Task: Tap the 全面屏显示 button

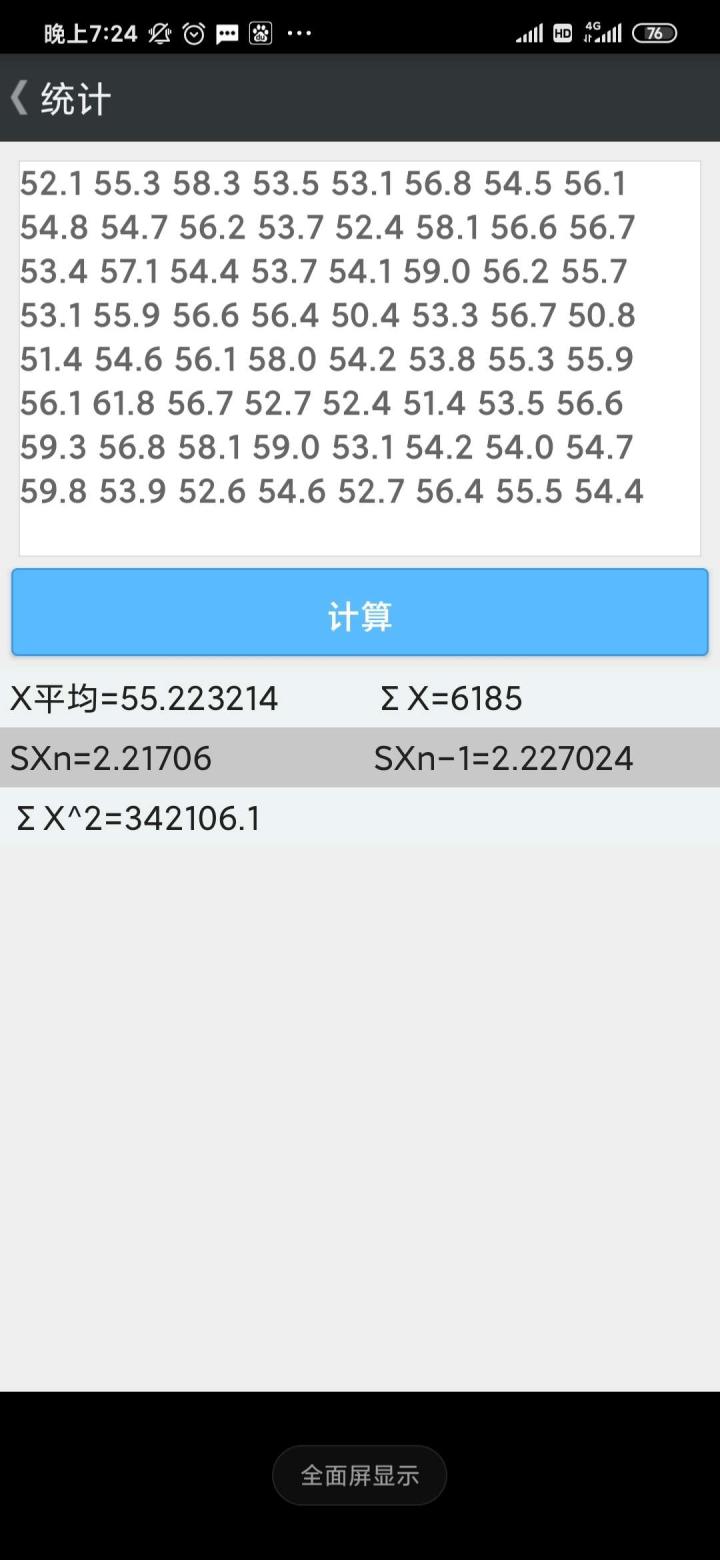Action: click(359, 1475)
